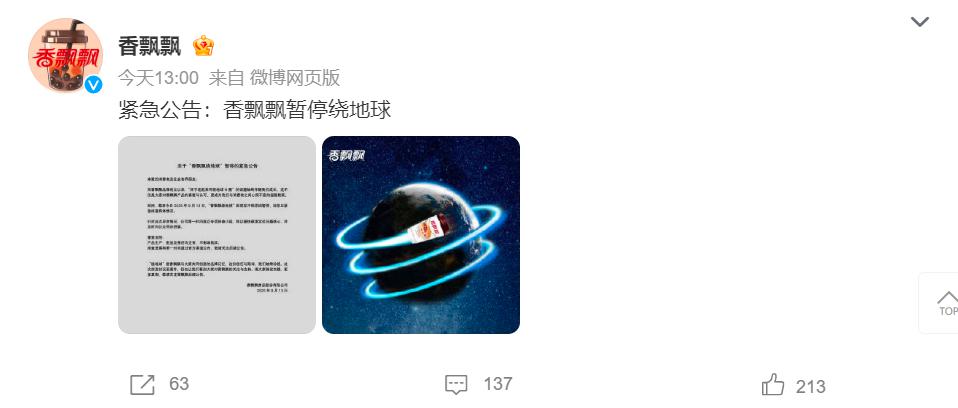Open comments on this post
Screen dimensions: 958x408
point(478,384)
